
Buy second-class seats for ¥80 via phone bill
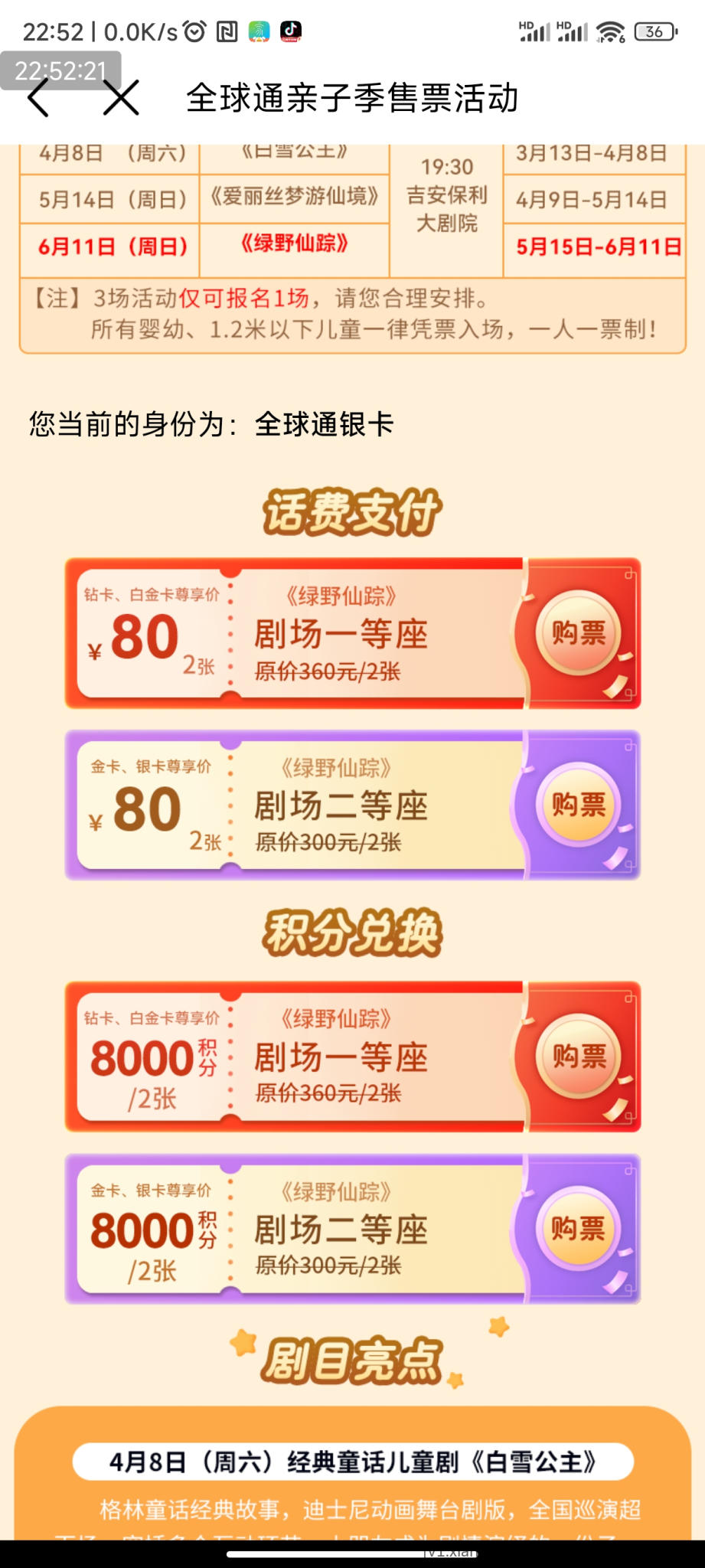click(x=579, y=805)
